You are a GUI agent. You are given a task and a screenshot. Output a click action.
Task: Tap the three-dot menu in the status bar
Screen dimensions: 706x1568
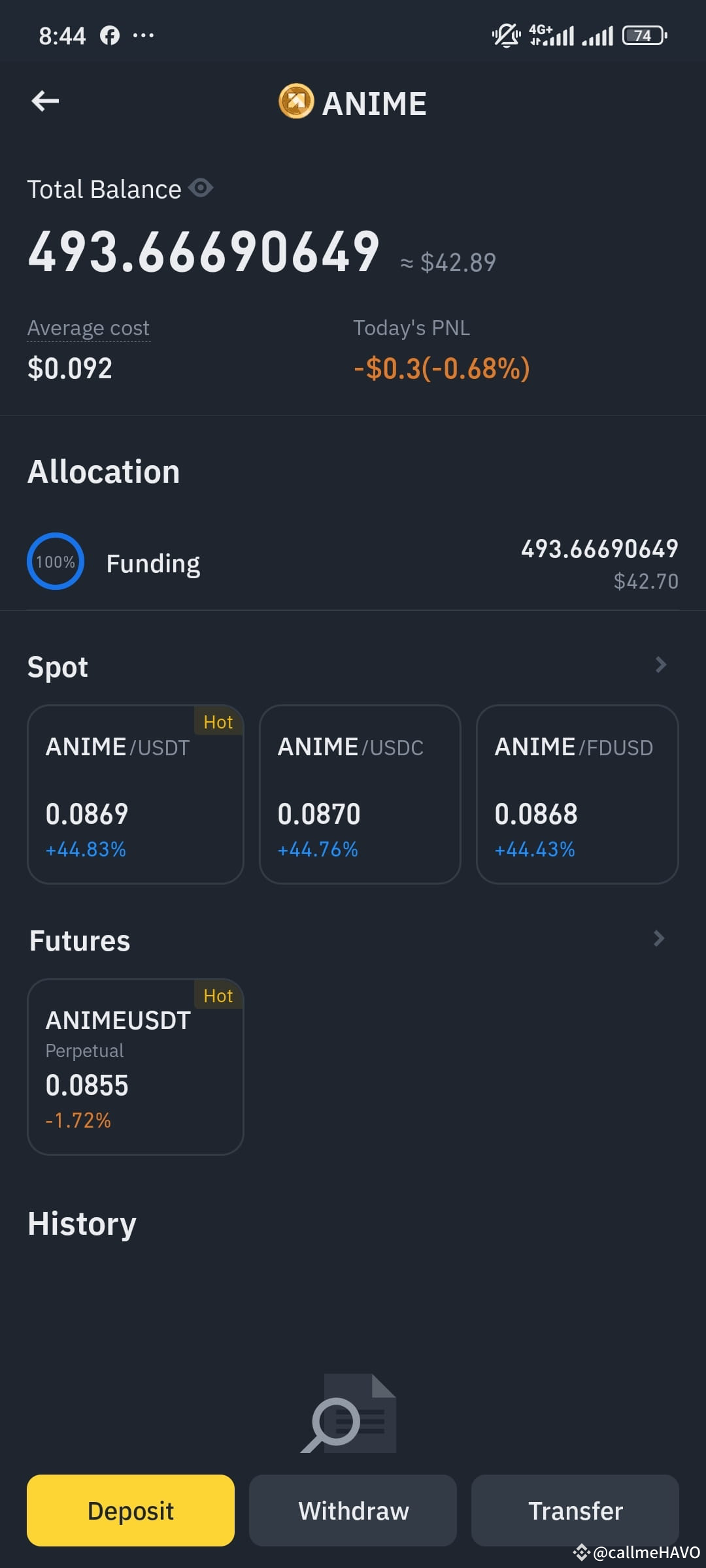[x=143, y=35]
